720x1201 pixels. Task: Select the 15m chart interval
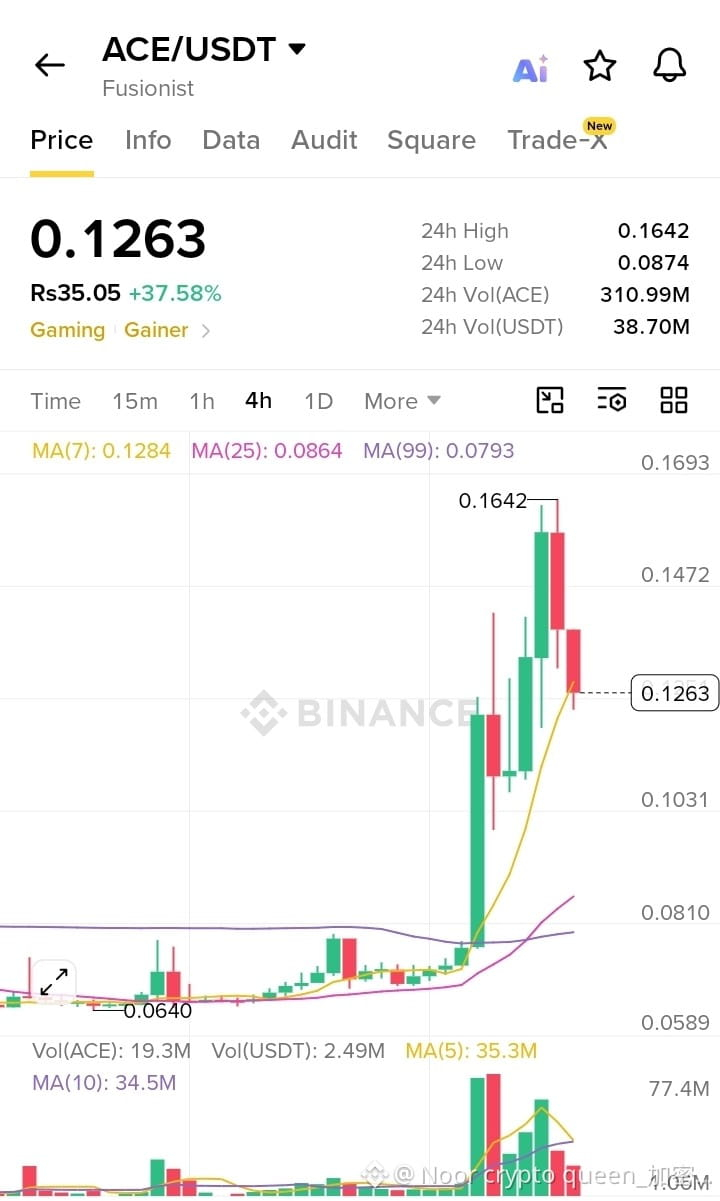click(x=135, y=401)
